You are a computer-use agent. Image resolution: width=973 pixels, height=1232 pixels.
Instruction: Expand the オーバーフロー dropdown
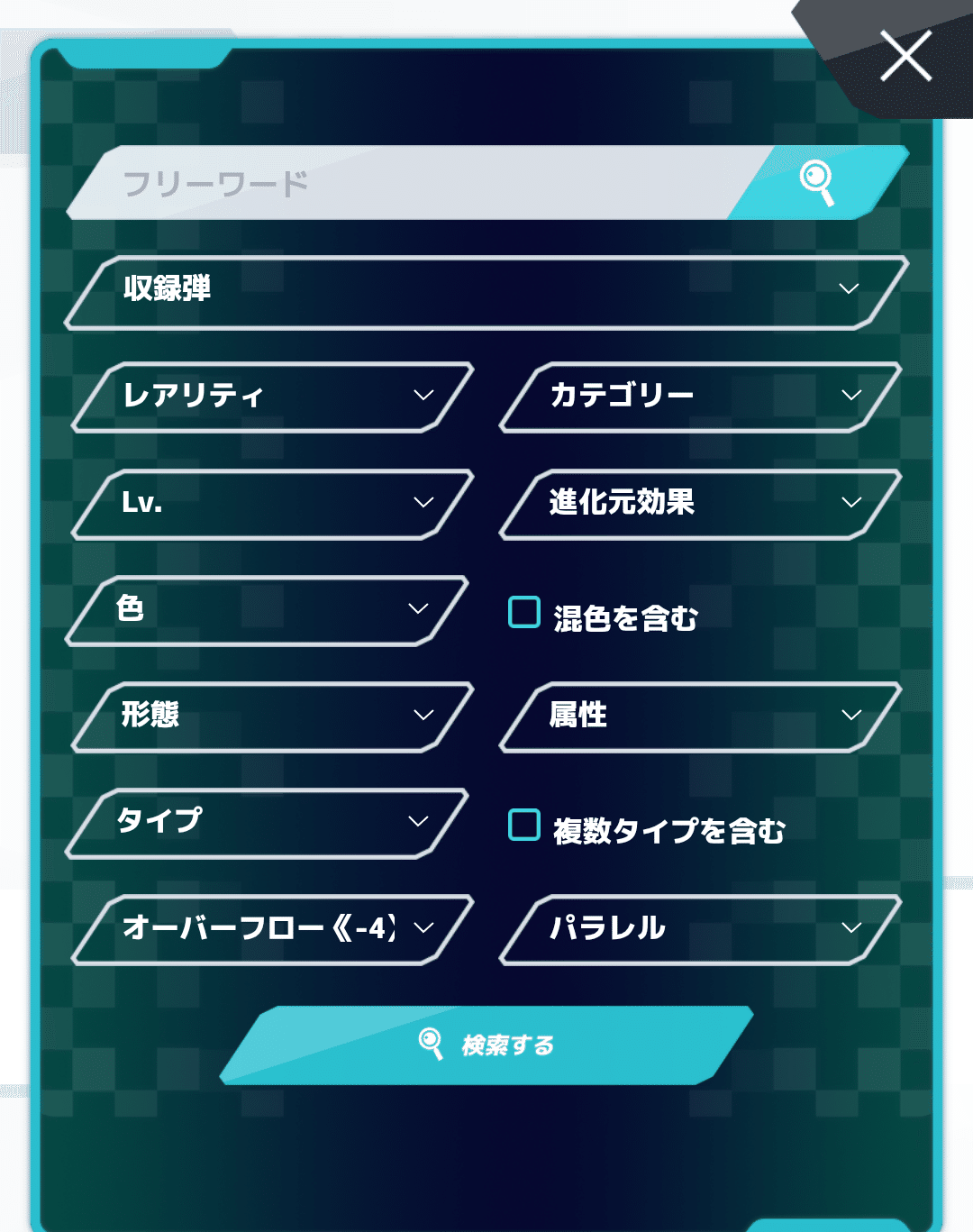273,929
